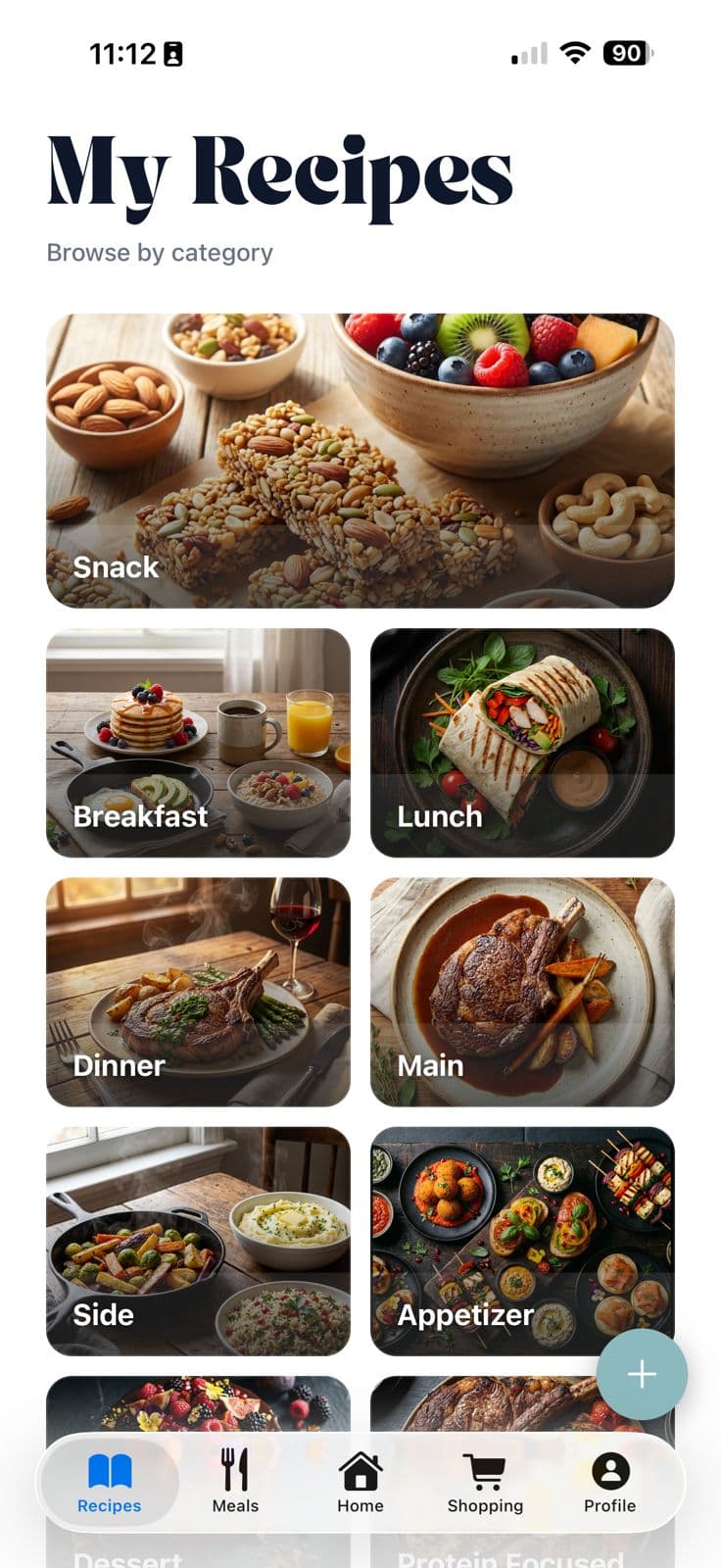Image resolution: width=721 pixels, height=1568 pixels.
Task: Select the Side category
Action: [x=198, y=1240]
